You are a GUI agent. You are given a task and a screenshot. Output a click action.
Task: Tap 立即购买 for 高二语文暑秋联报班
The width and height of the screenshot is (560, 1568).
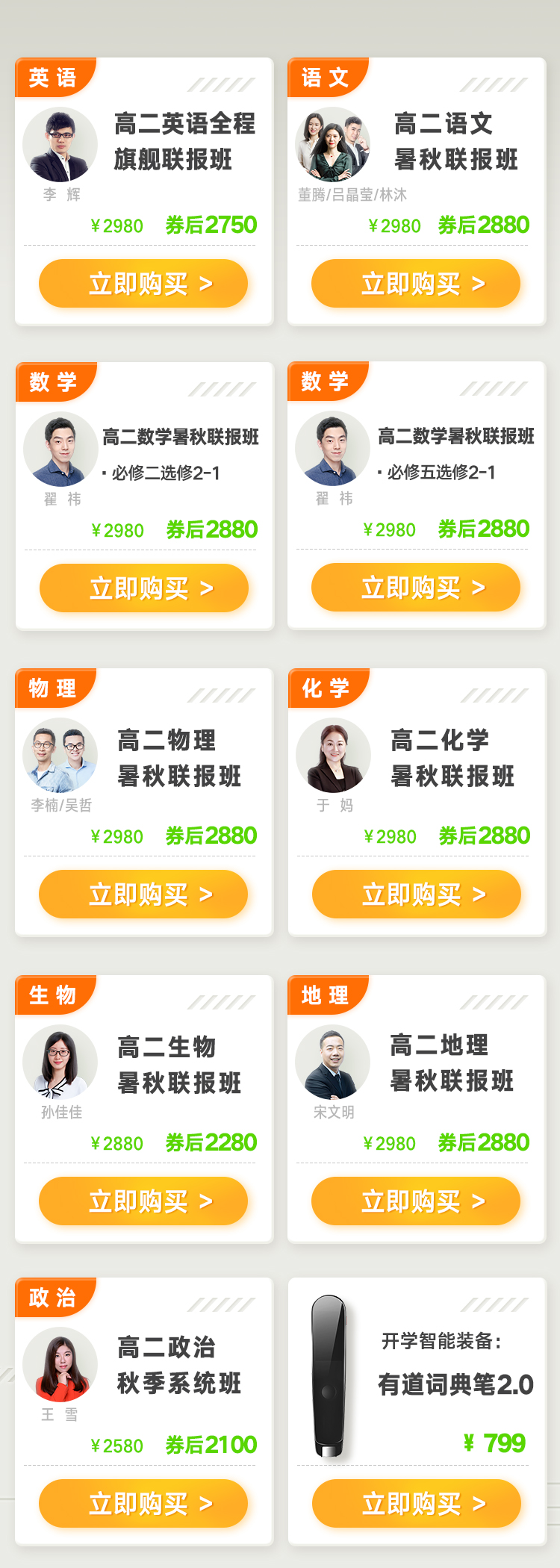point(416,284)
